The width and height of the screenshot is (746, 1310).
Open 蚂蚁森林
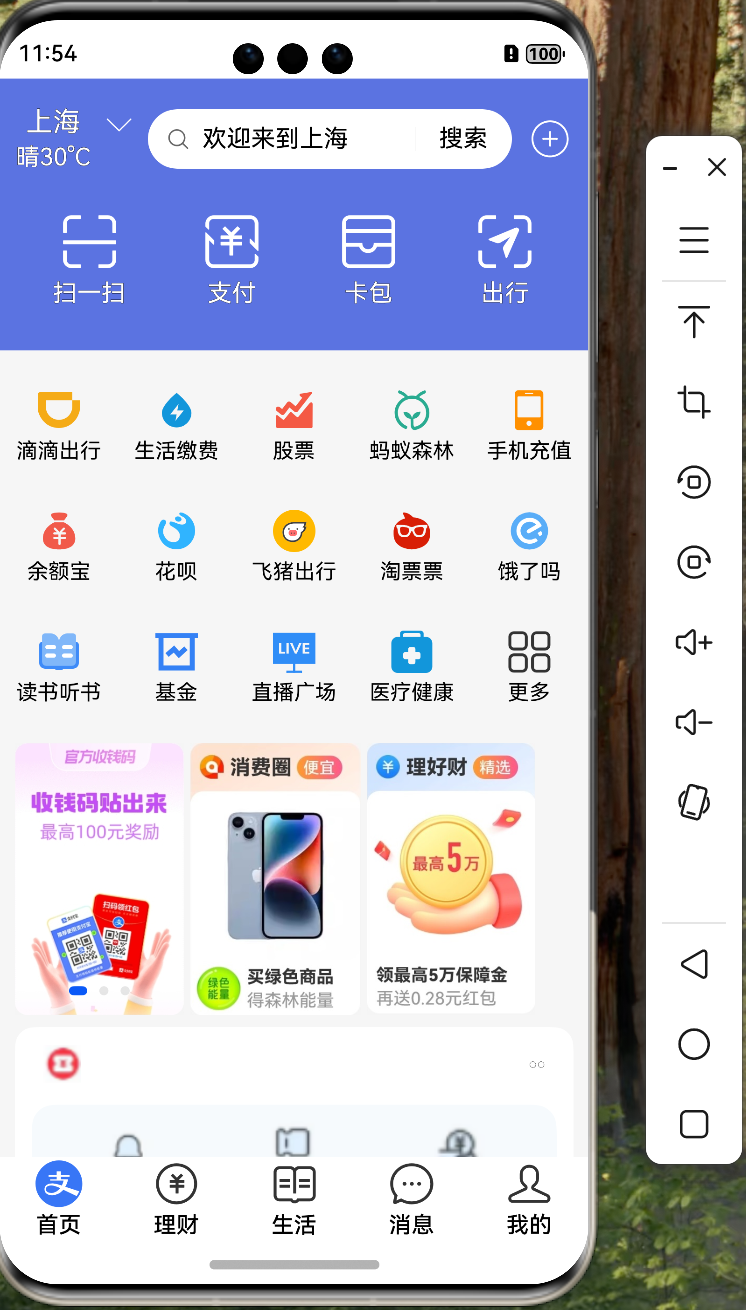coord(411,426)
